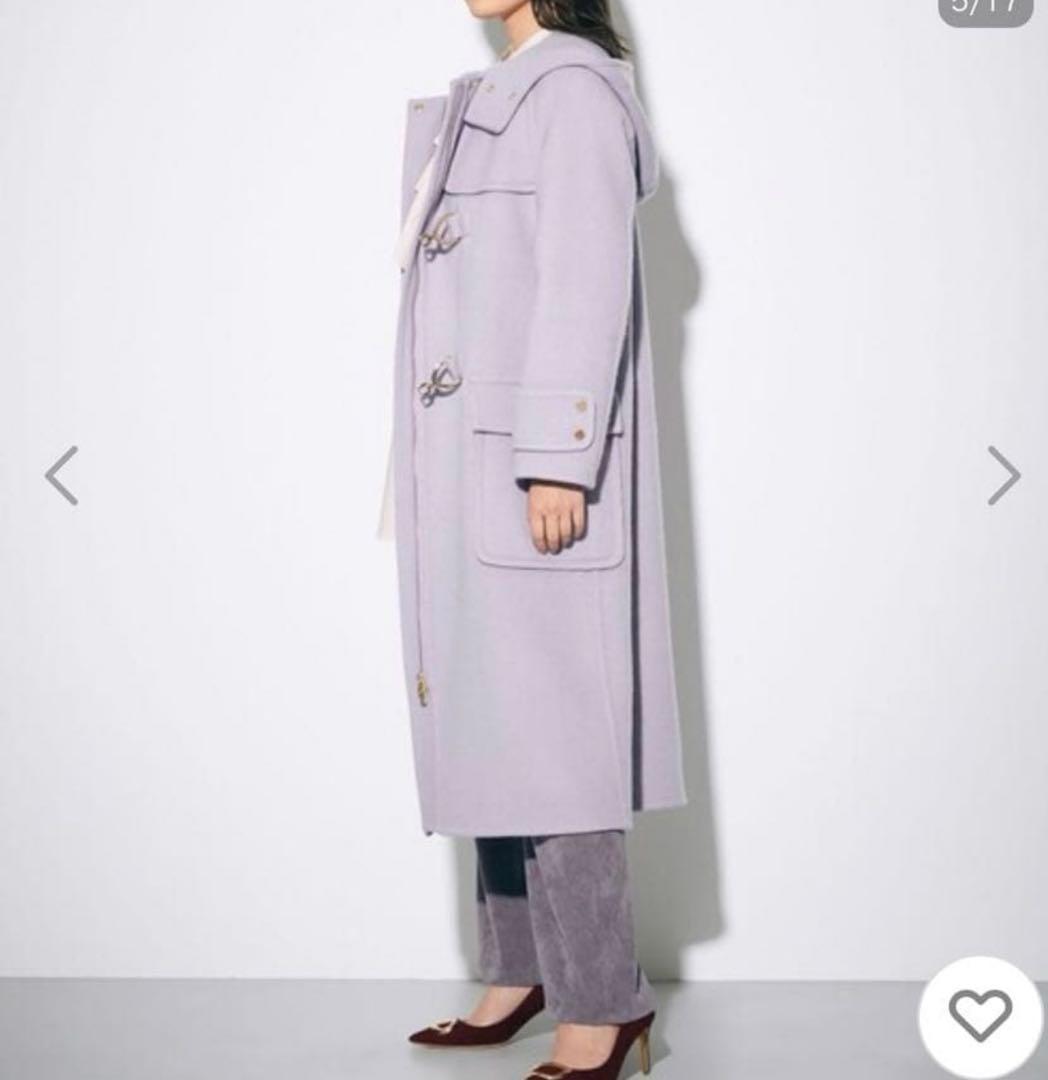1048x1080 pixels.
Task: Go to the previous product photo
Action: [x=61, y=475]
